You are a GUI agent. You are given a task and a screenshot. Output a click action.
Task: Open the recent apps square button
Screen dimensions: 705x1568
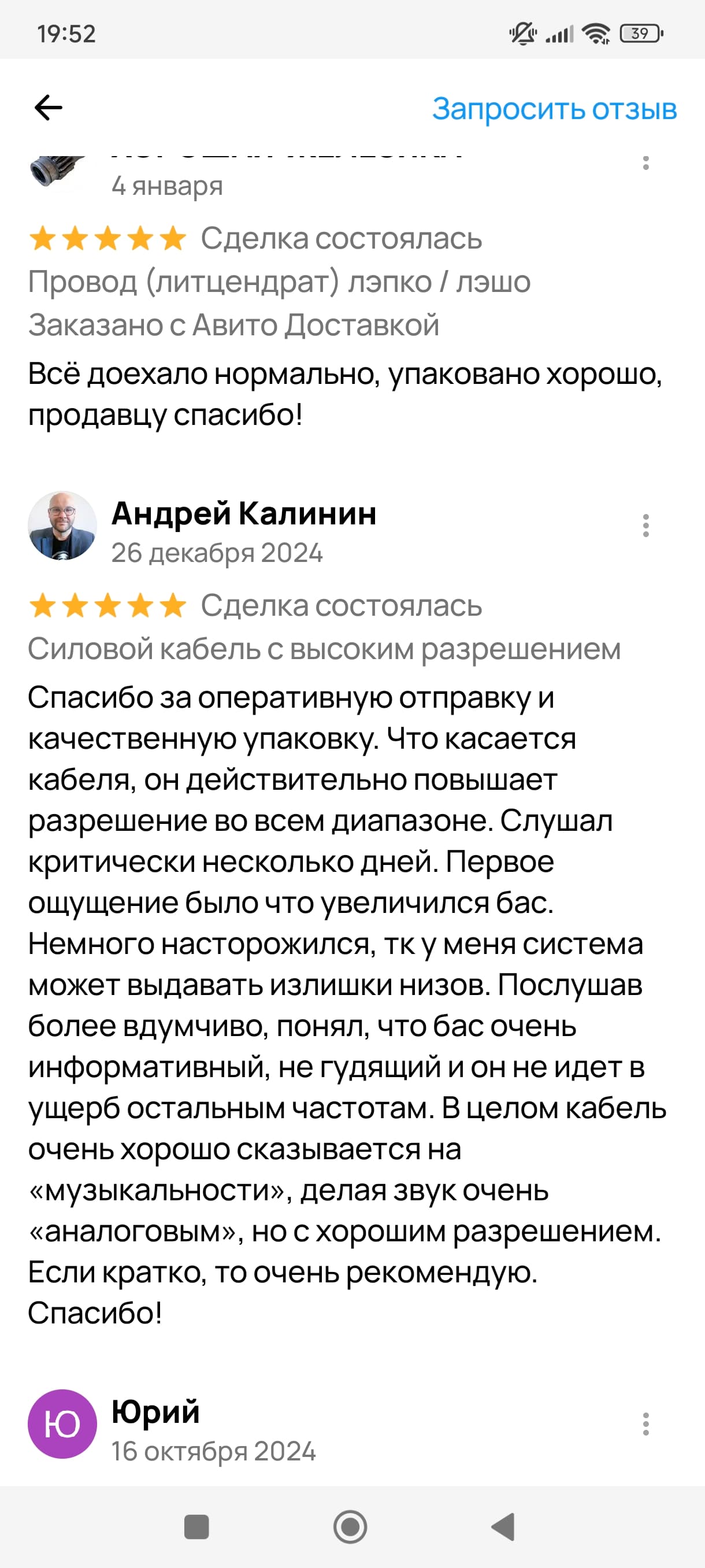[196, 1526]
